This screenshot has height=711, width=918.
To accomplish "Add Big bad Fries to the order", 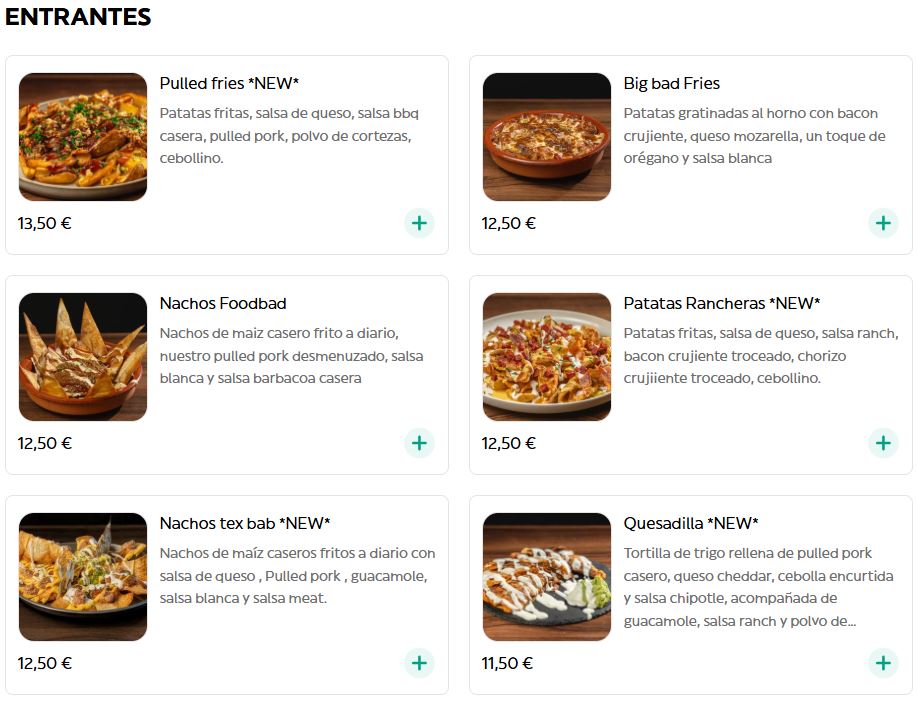I will (883, 223).
